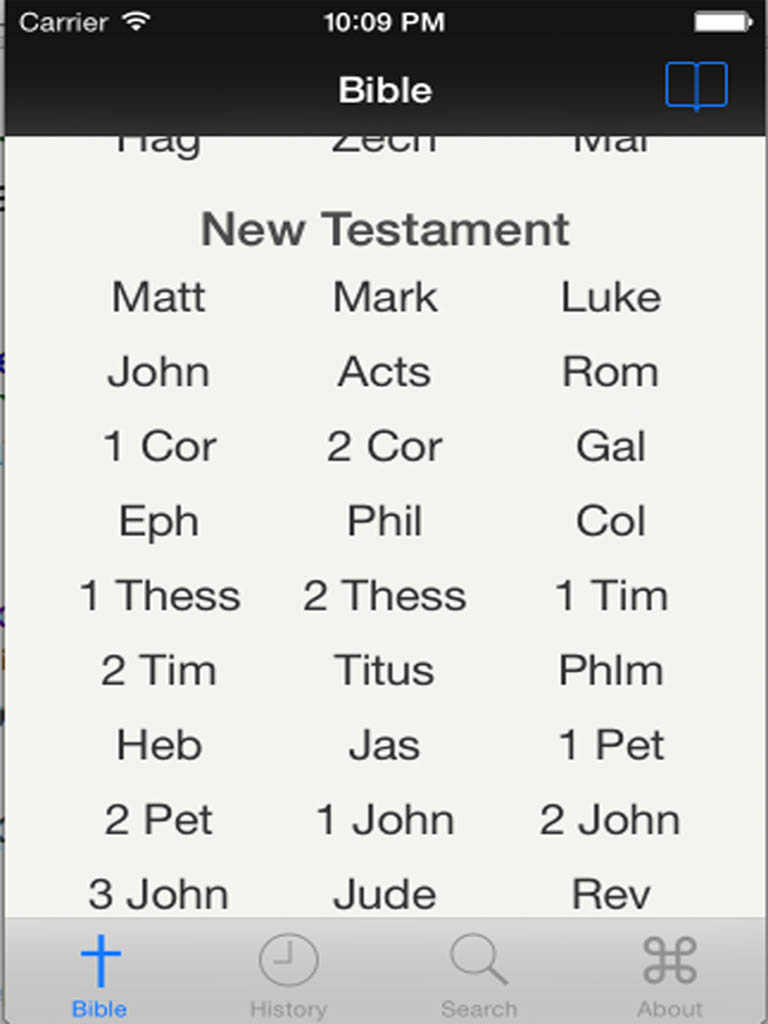Select the book of Luke
Screen dimensions: 768x1024
coord(610,297)
